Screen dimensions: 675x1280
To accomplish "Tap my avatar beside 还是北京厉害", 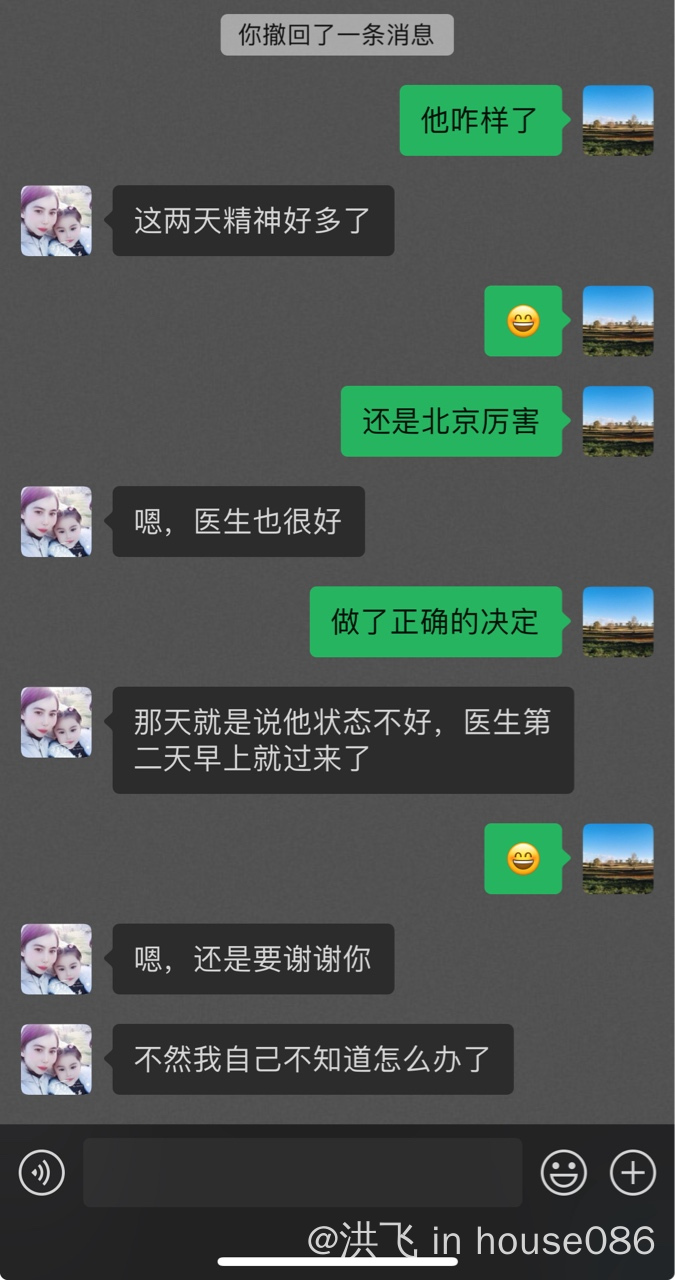I will point(618,421).
